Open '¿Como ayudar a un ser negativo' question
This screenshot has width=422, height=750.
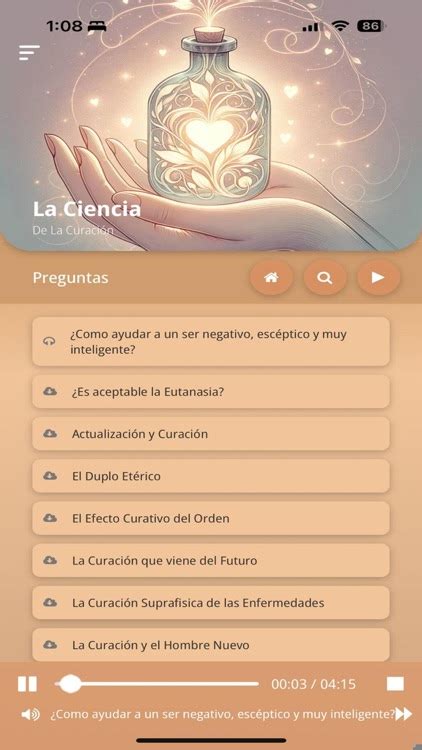click(211, 342)
